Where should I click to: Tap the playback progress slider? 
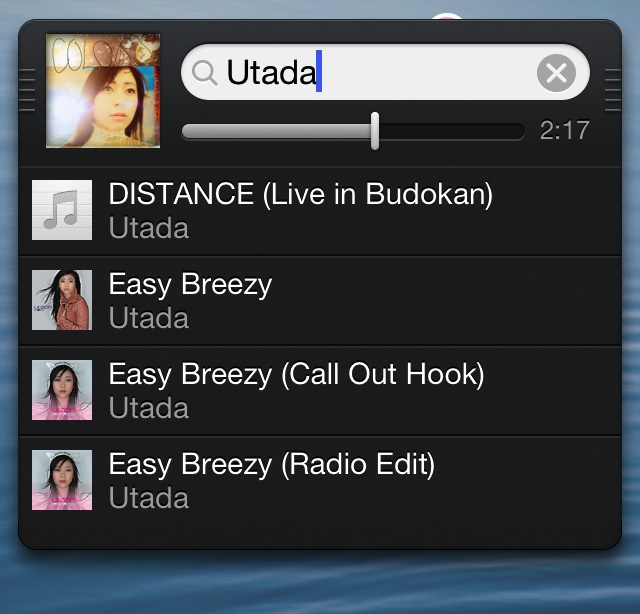(x=352, y=131)
